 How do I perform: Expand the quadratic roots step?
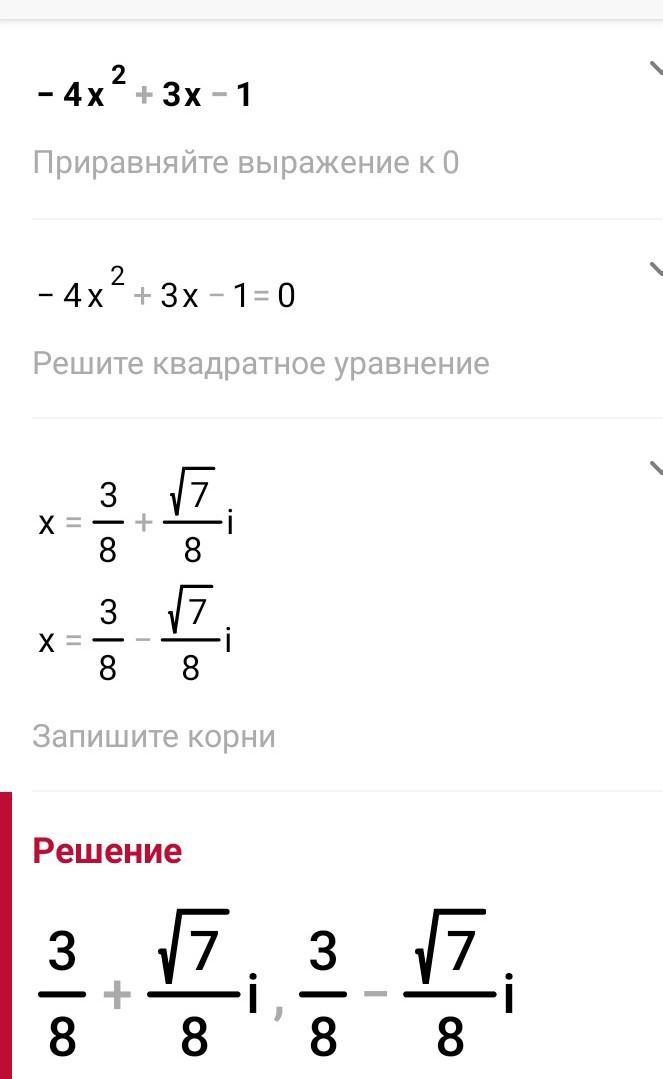(655, 469)
